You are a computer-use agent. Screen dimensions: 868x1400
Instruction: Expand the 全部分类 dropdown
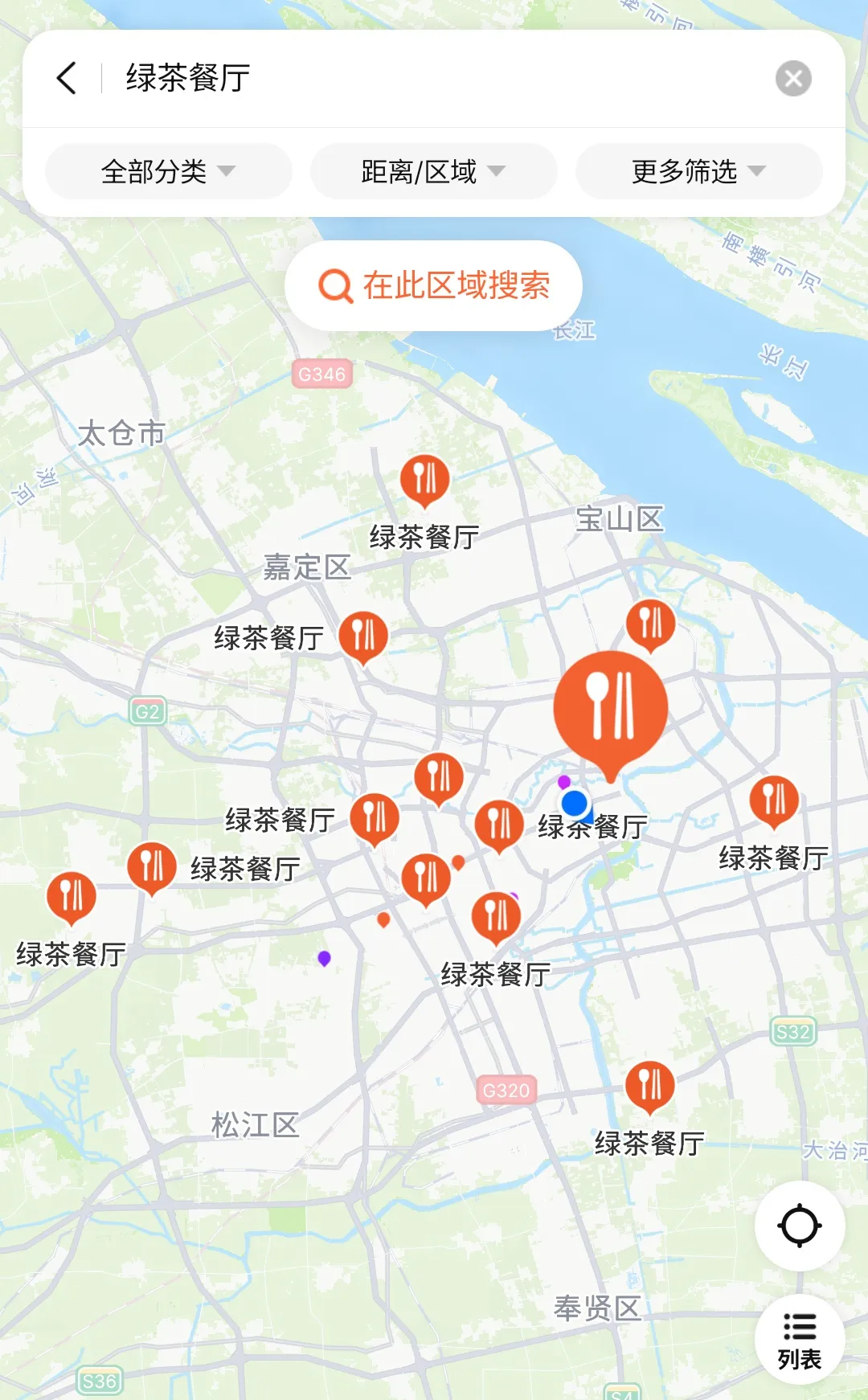click(168, 171)
